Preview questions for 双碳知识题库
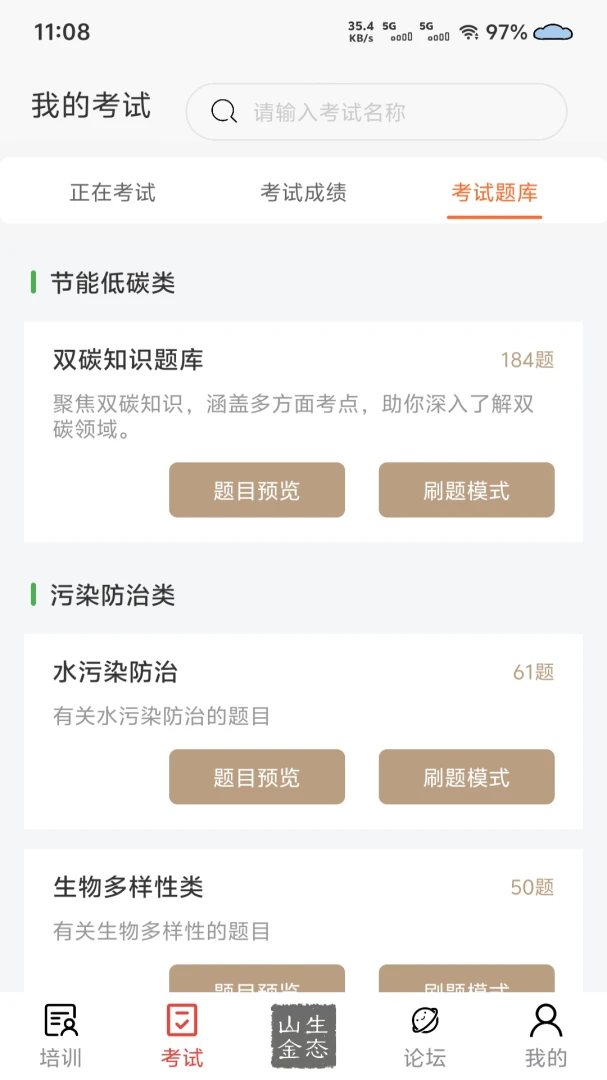This screenshot has height=1080, width=607. click(x=257, y=490)
